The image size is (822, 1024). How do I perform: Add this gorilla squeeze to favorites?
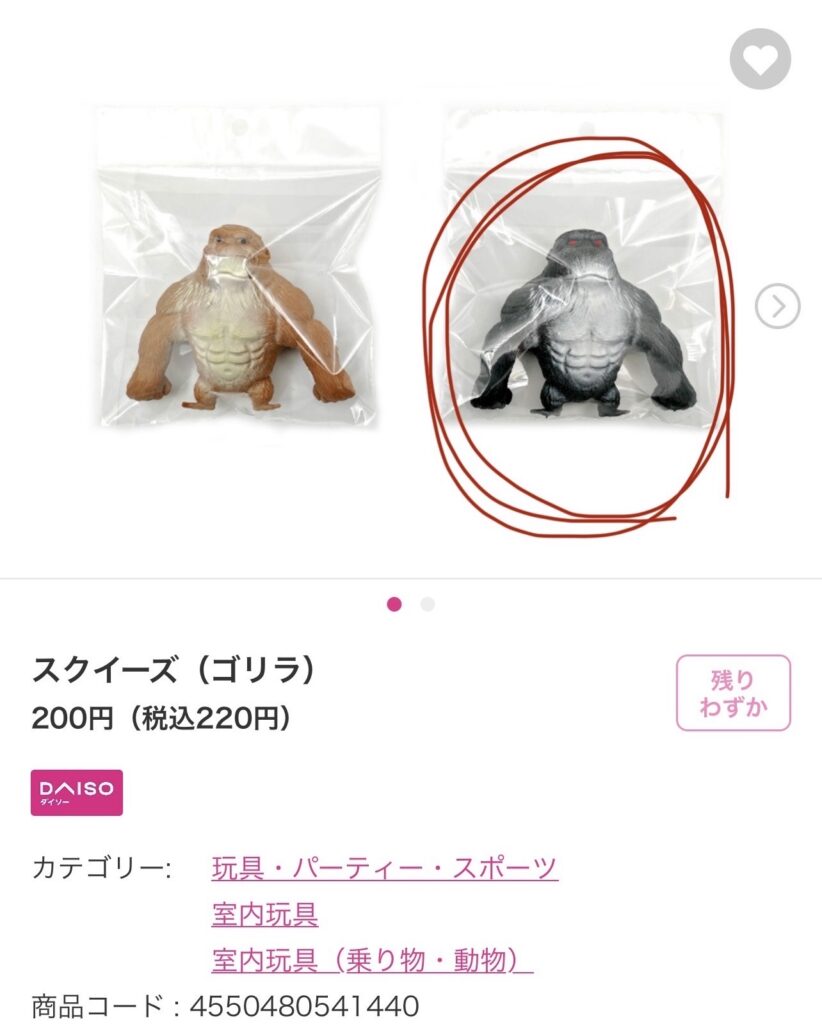[x=760, y=59]
